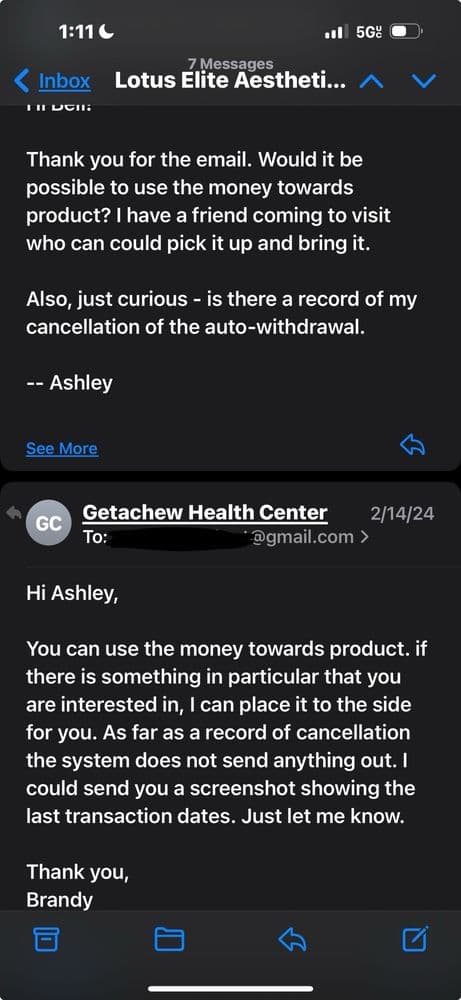Tap the GC sender avatar
The image size is (461, 1000).
coord(48,524)
